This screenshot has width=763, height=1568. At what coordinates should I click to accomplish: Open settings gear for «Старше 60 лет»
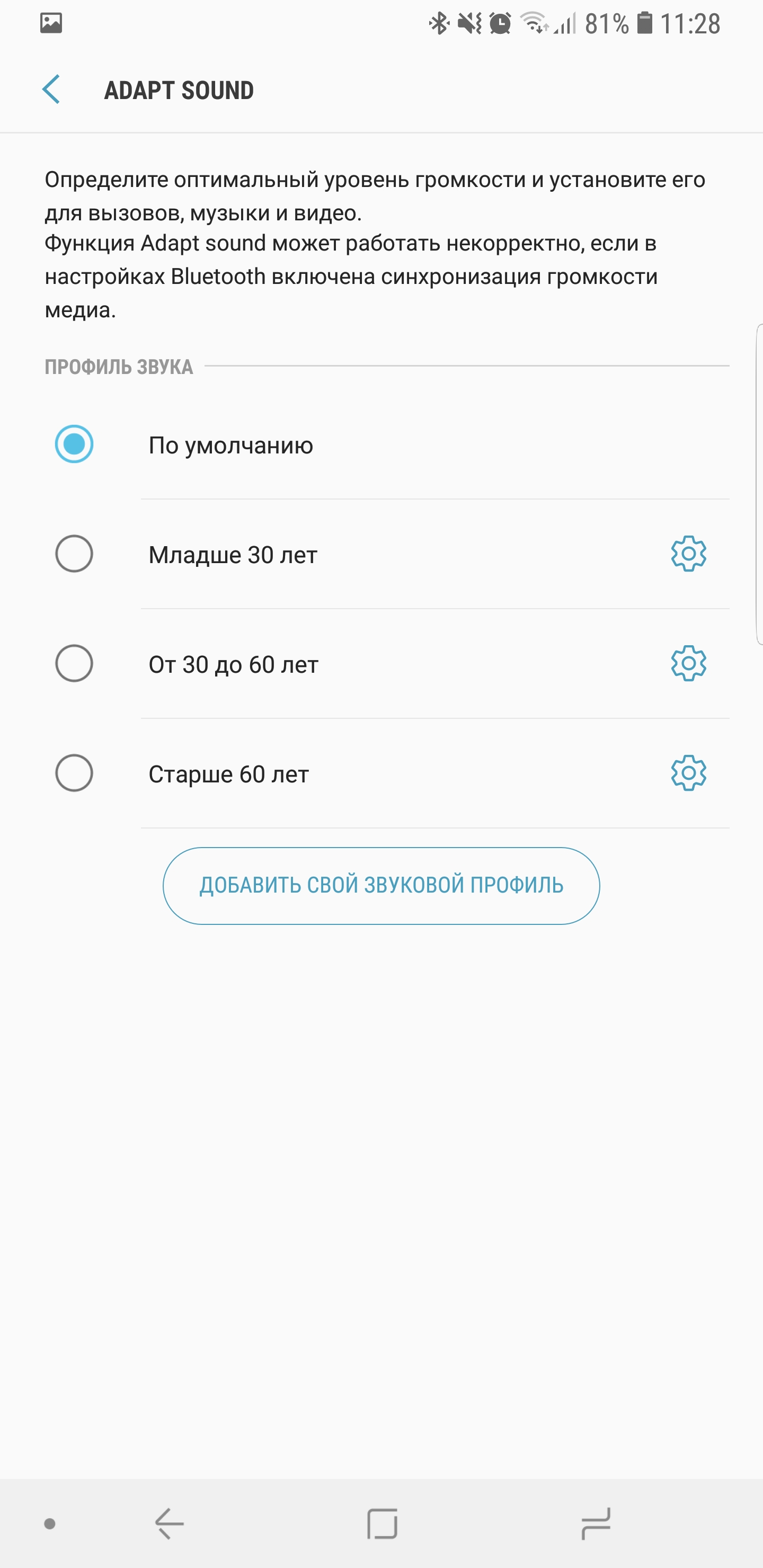tap(688, 773)
